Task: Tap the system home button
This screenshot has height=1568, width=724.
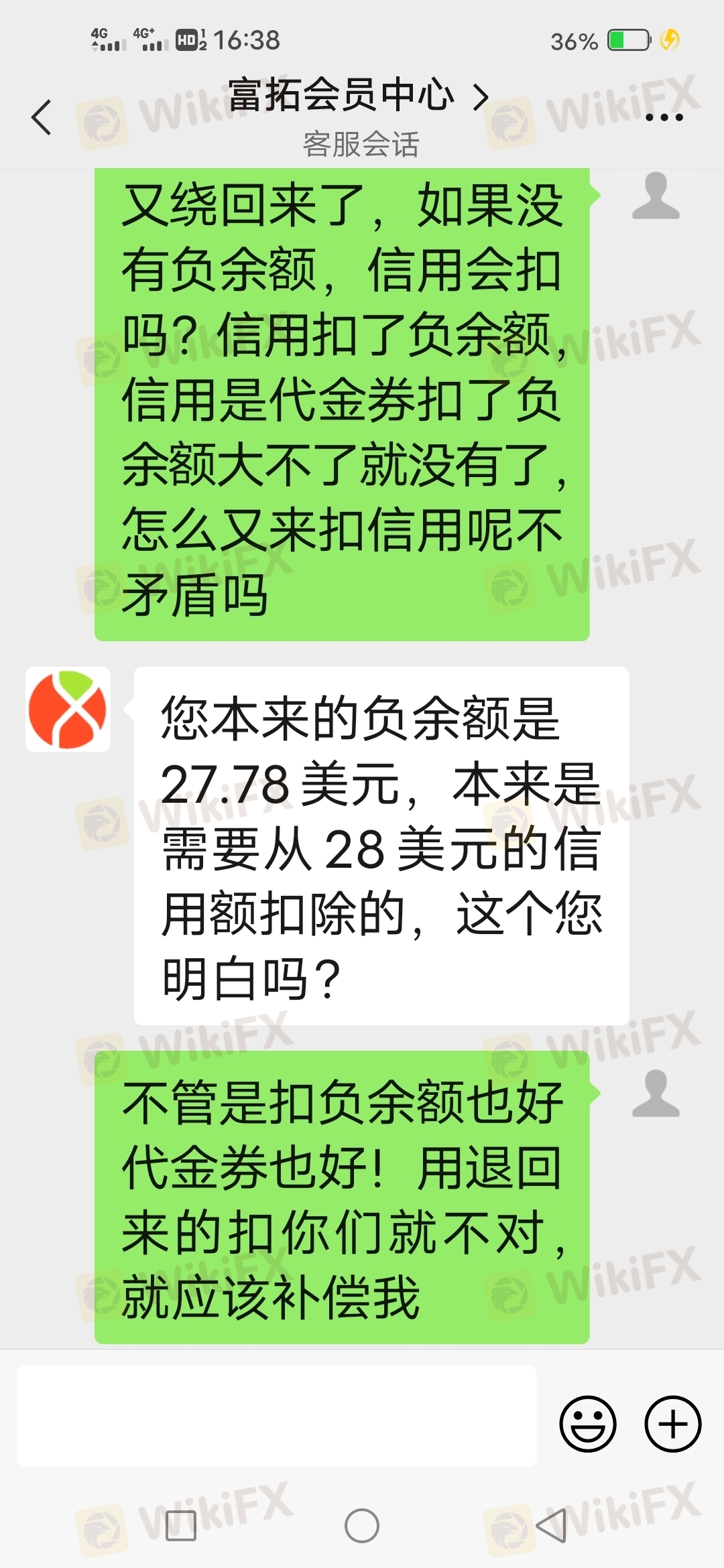Action: point(362,1526)
